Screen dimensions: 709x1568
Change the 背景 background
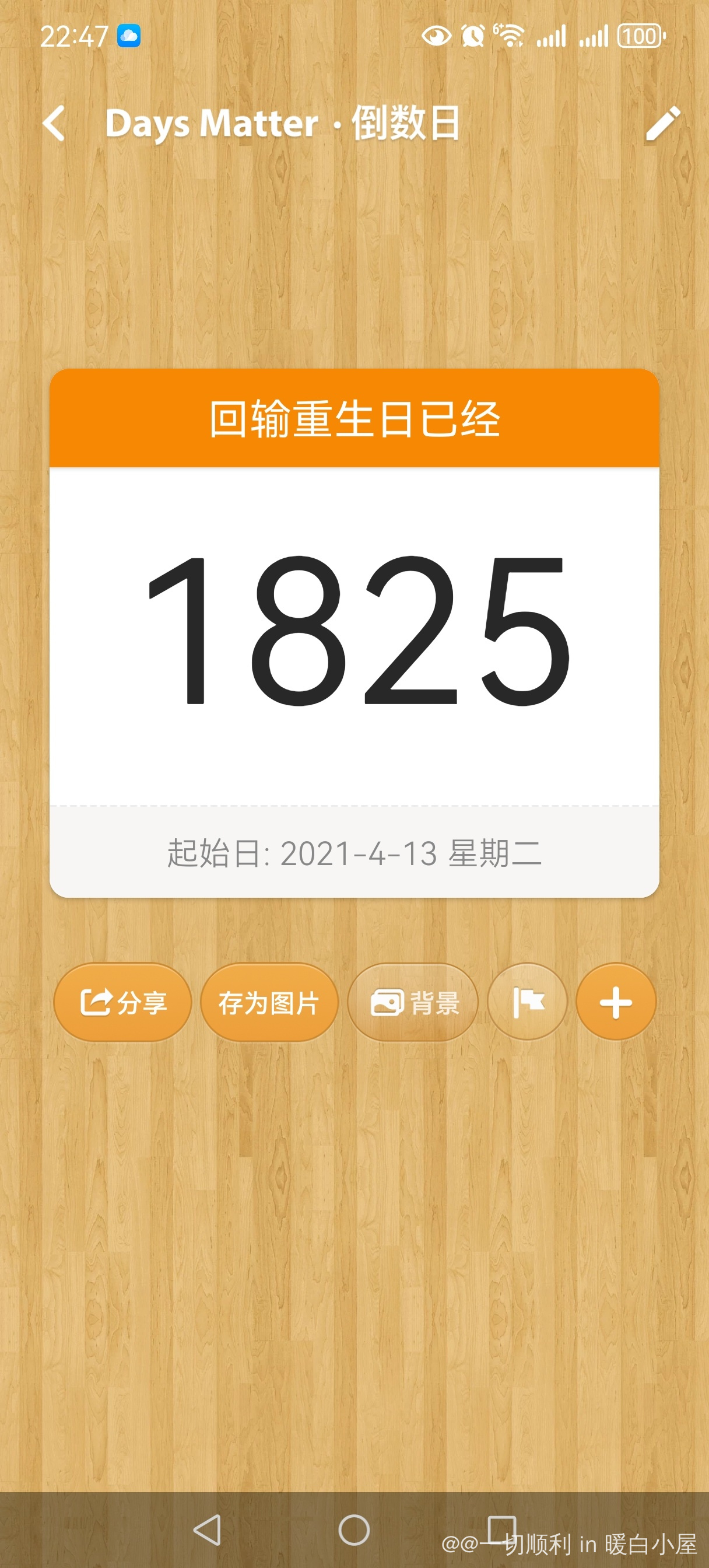pyautogui.click(x=413, y=1002)
